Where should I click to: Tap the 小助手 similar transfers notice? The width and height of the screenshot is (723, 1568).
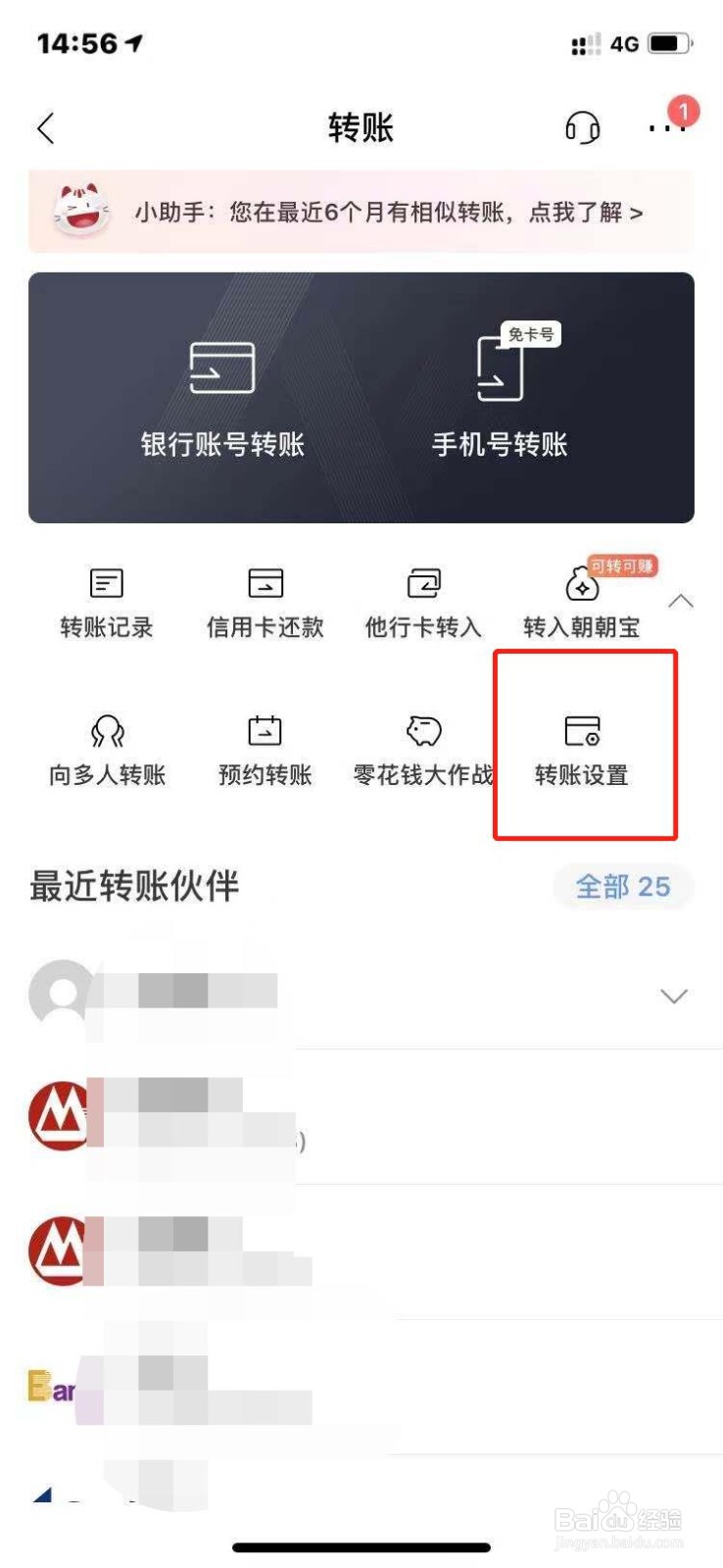(x=361, y=210)
